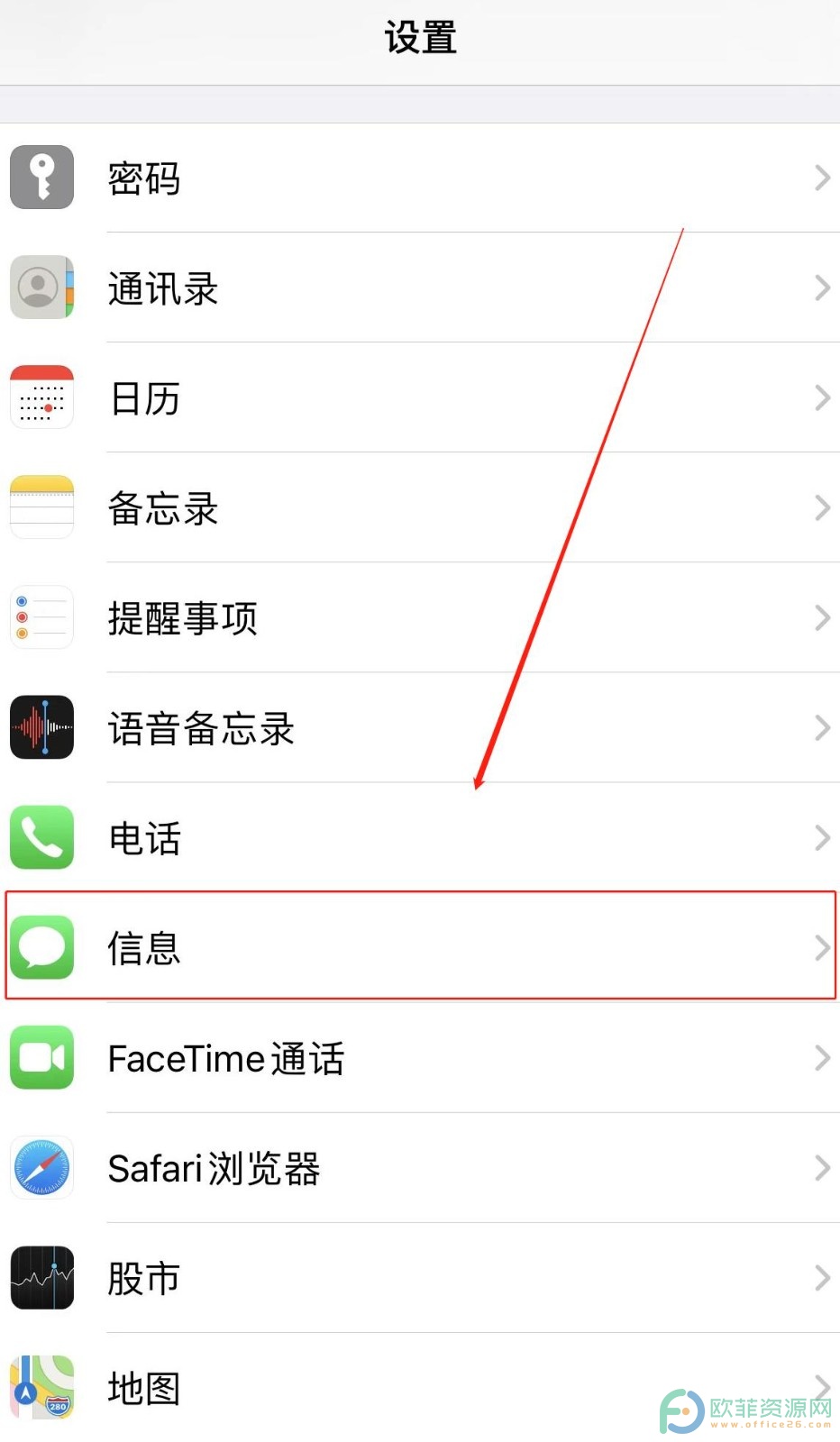Open 语音备忘录 settings
The image size is (840, 1442).
click(419, 728)
